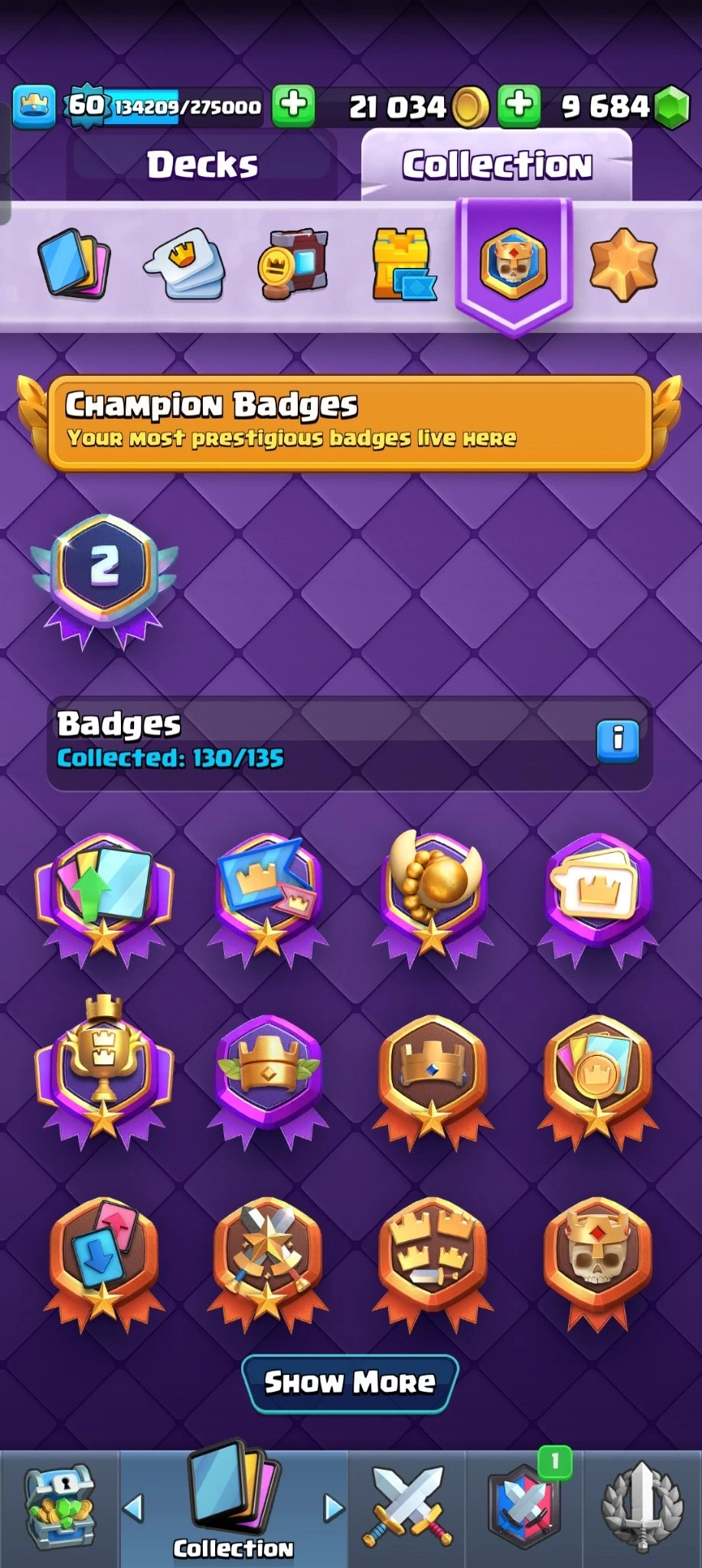Open the star points section icon
The image size is (702, 1568).
[x=623, y=263]
